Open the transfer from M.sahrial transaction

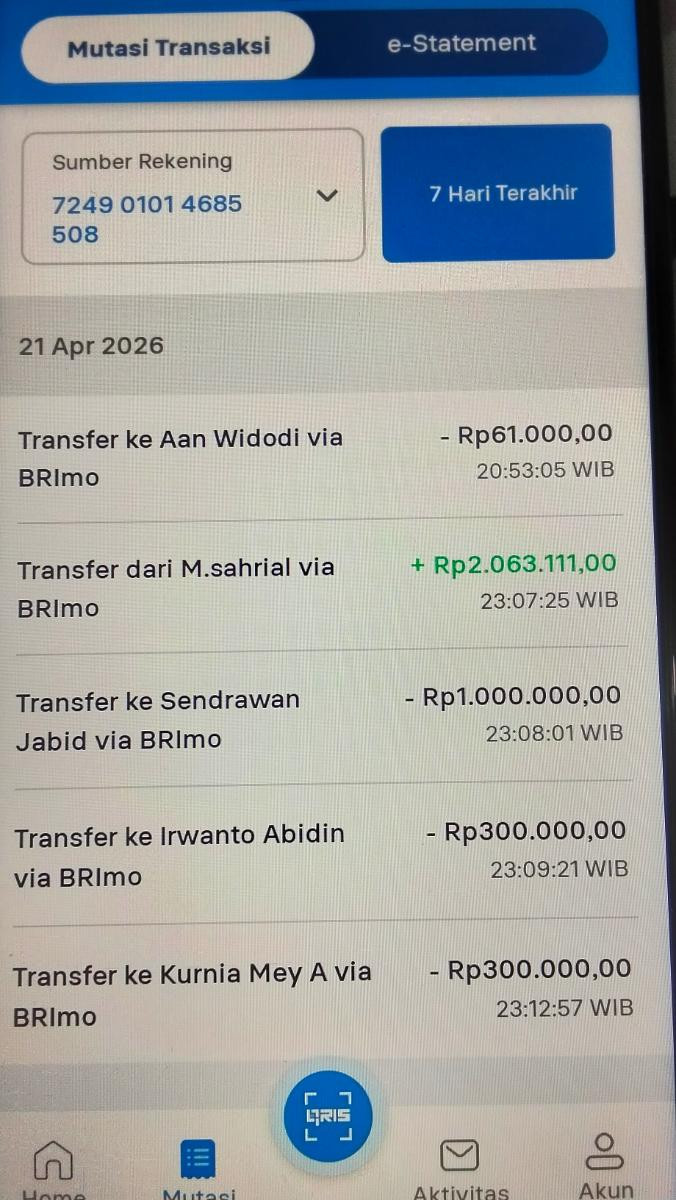pos(316,587)
